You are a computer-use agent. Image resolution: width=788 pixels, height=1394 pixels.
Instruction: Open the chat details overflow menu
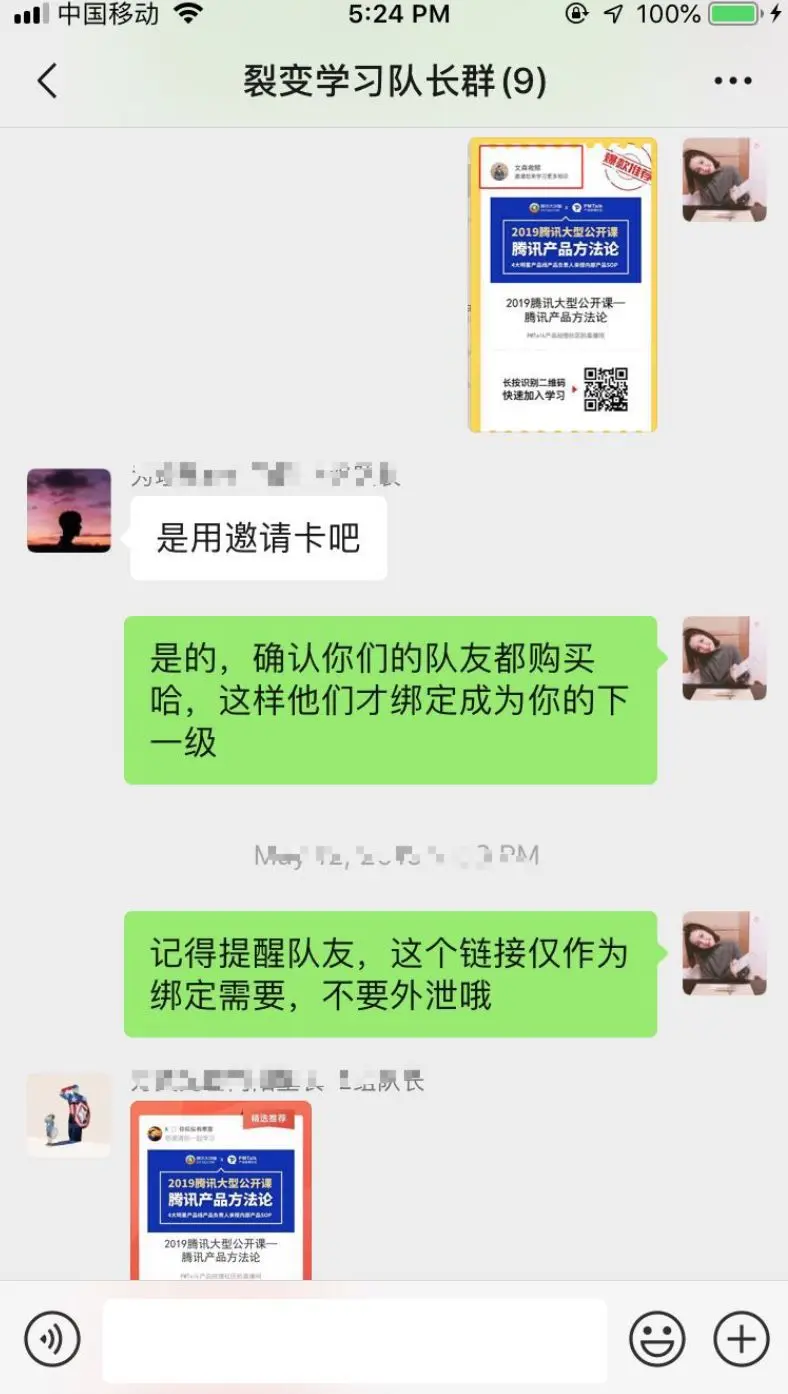coord(732,81)
